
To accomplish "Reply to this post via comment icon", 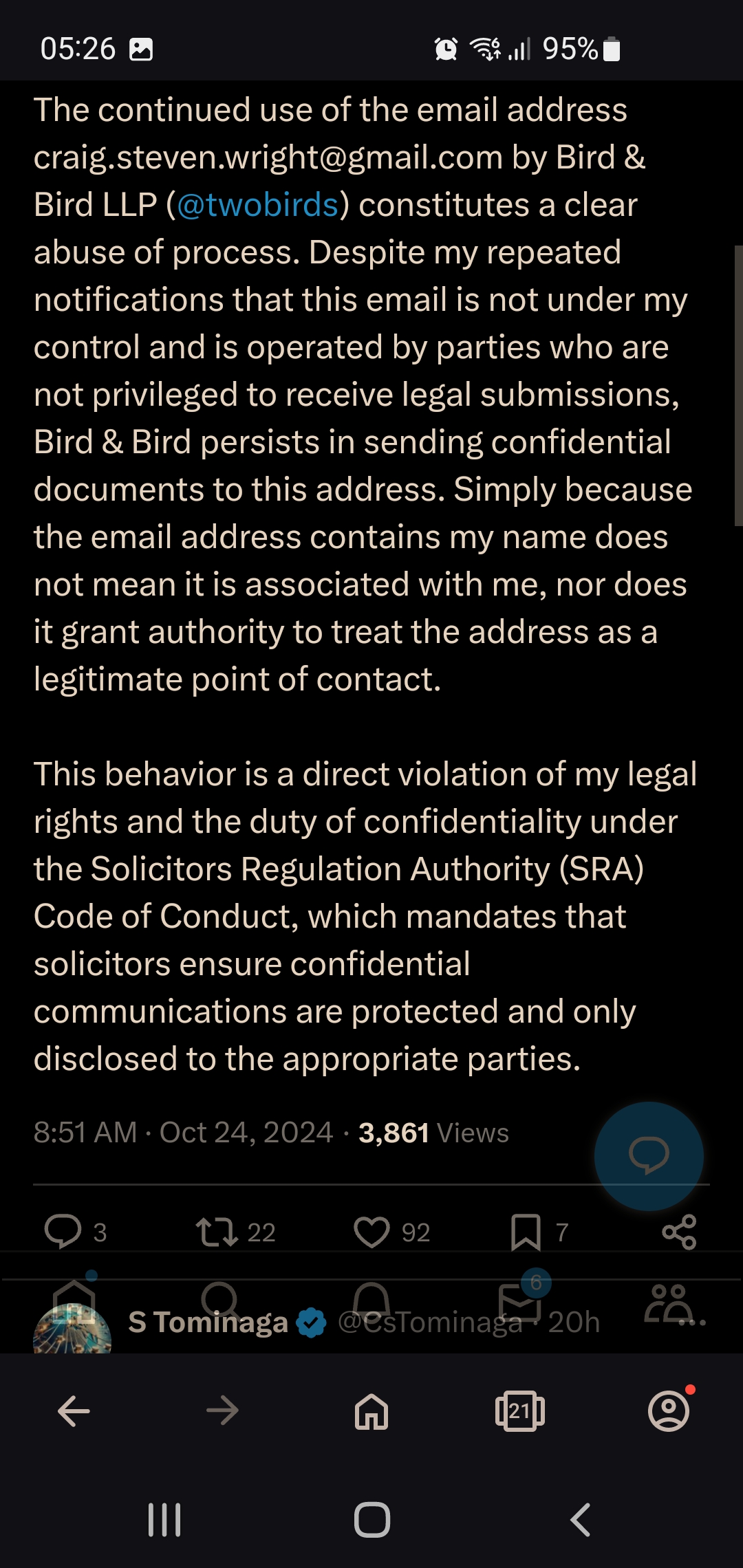I will [63, 1232].
